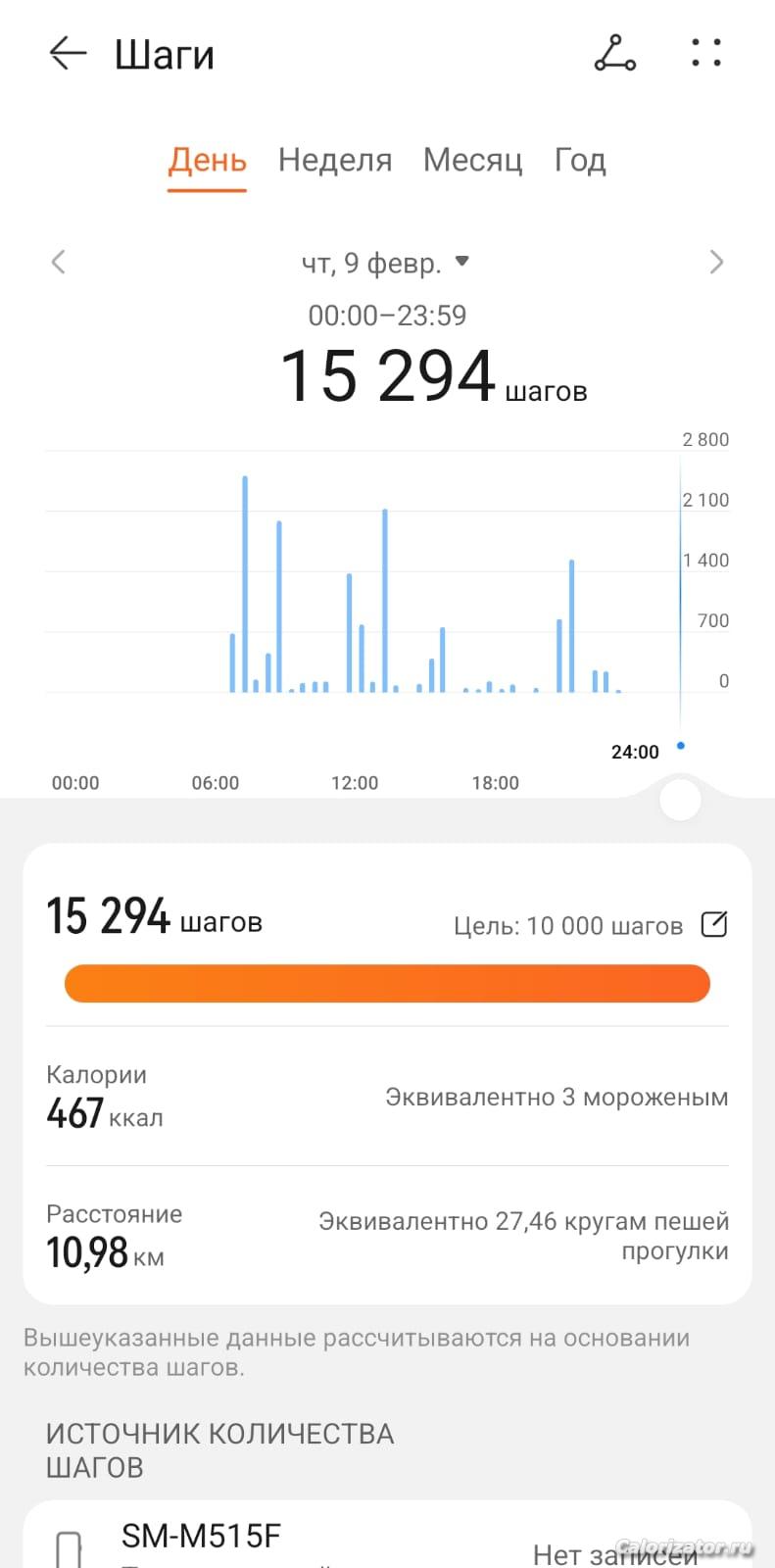Switch to the Месяц tab
The width and height of the screenshot is (775, 1568).
[x=473, y=160]
